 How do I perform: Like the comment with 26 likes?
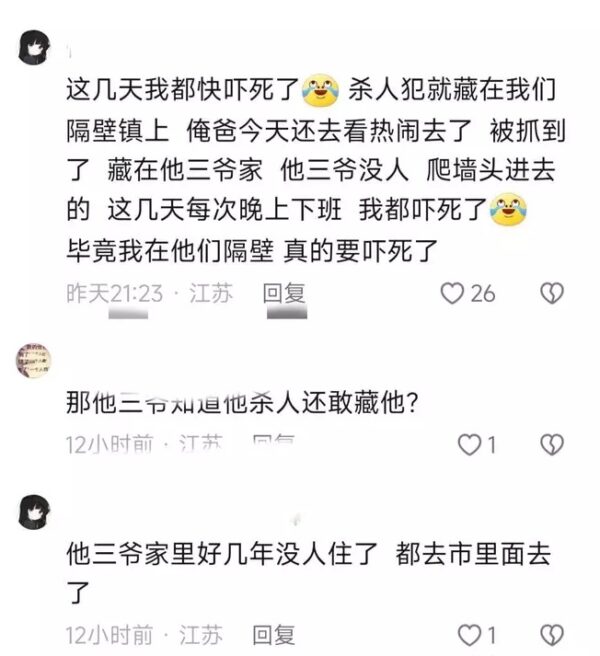[453, 293]
